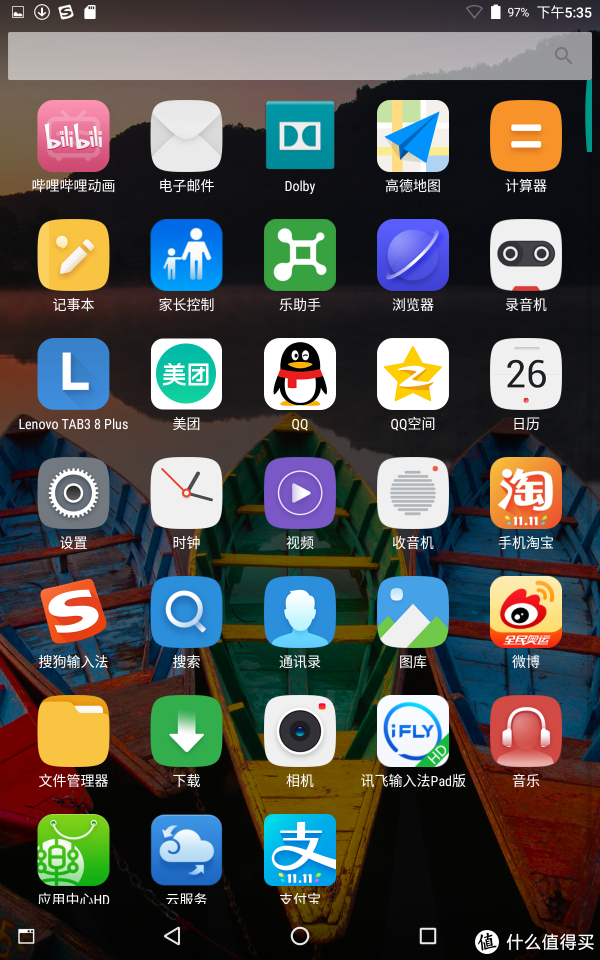Open the 电子邮件 email app
Image resolution: width=600 pixels, height=960 pixels.
[186, 136]
